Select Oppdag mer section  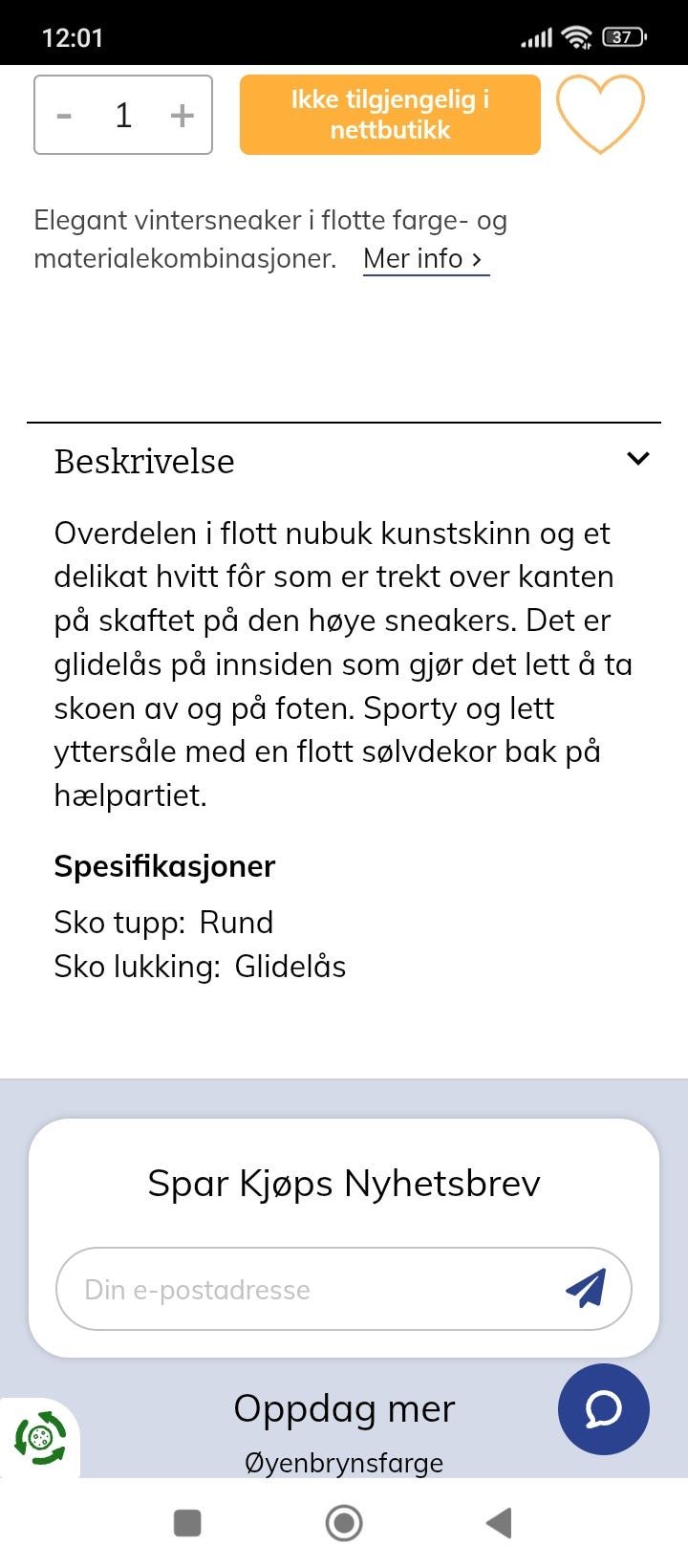click(344, 1408)
